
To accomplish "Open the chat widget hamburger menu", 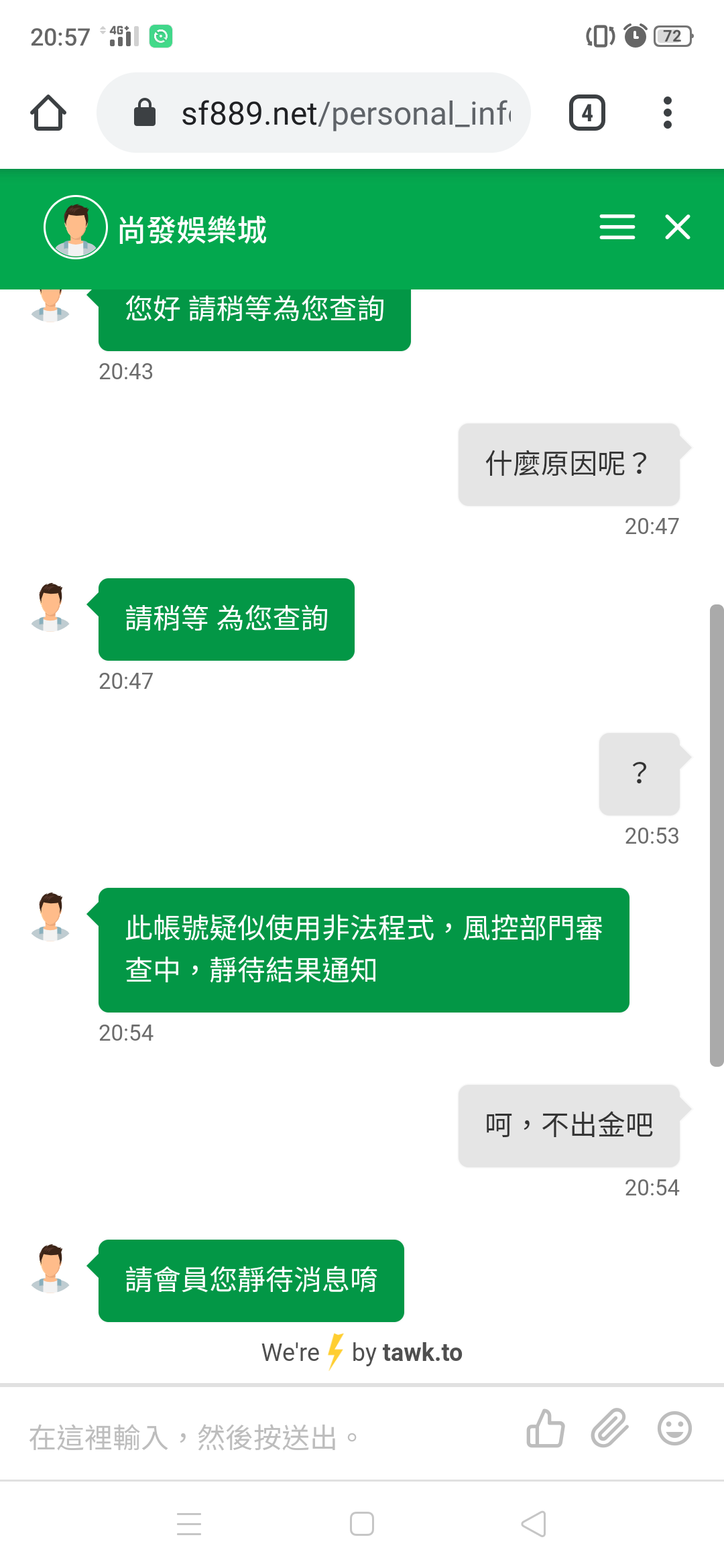I will click(x=617, y=227).
